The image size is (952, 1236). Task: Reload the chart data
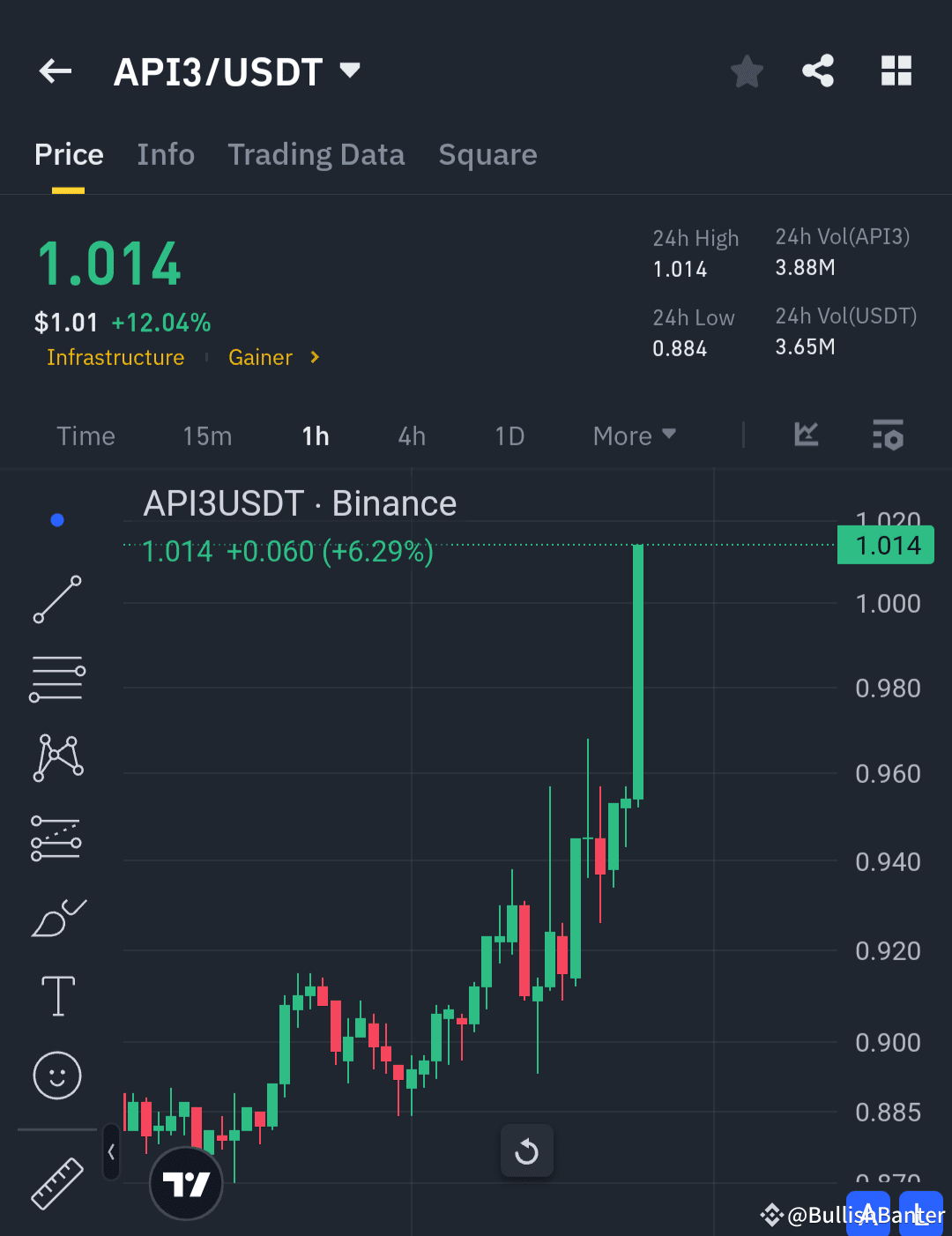[x=526, y=1150]
